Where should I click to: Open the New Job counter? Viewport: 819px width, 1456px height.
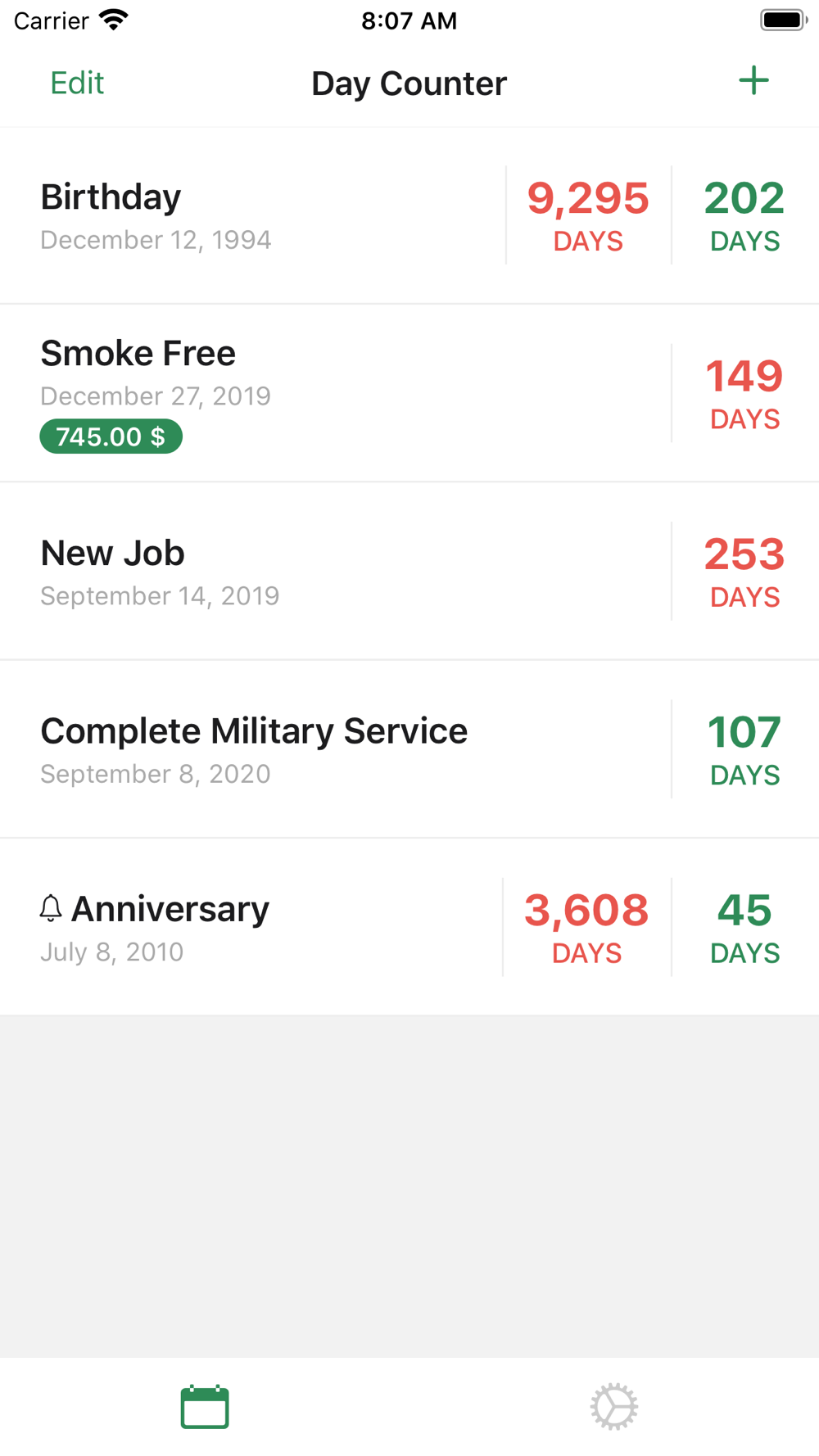[409, 572]
